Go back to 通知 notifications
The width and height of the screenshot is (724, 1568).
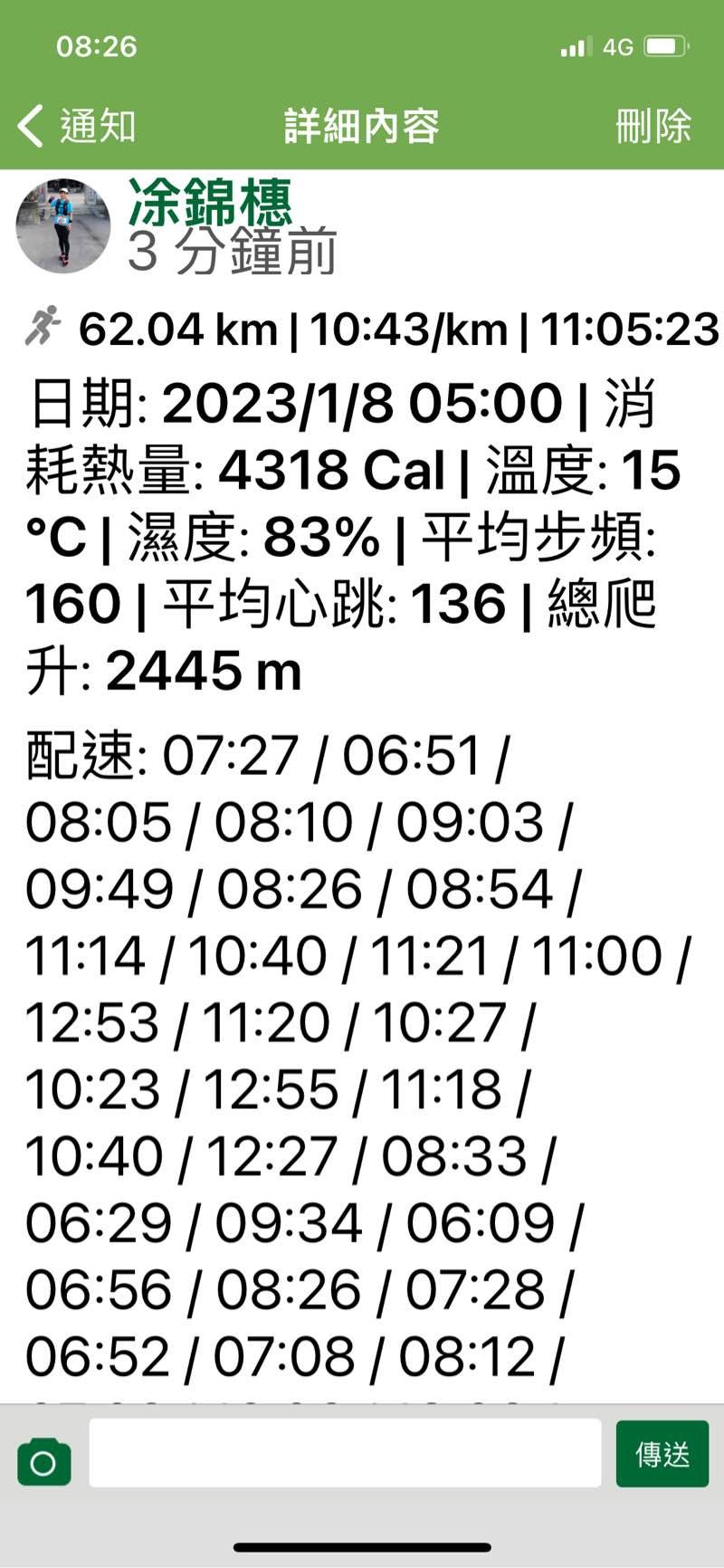[78, 126]
